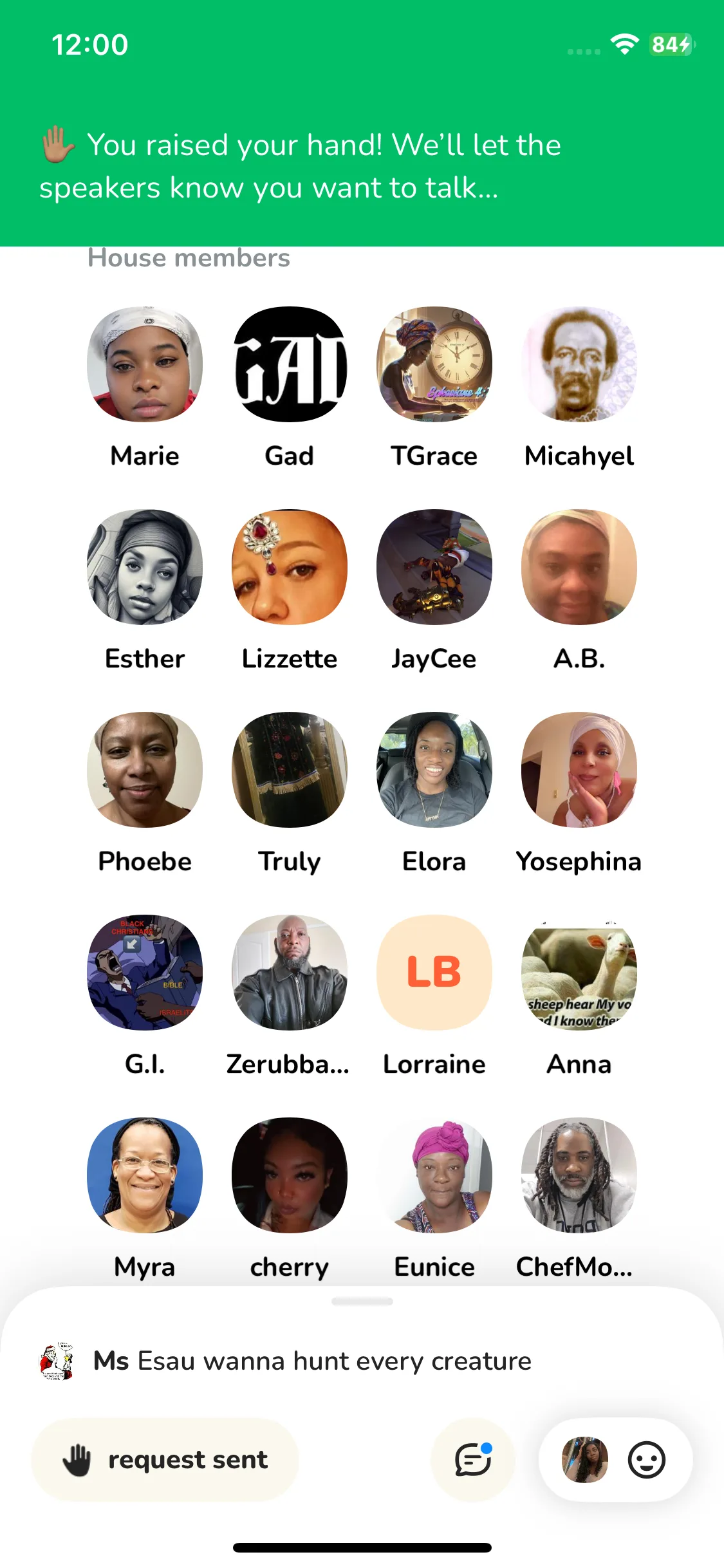724x1568 pixels.
Task: Open Gad's profile
Action: (290, 364)
